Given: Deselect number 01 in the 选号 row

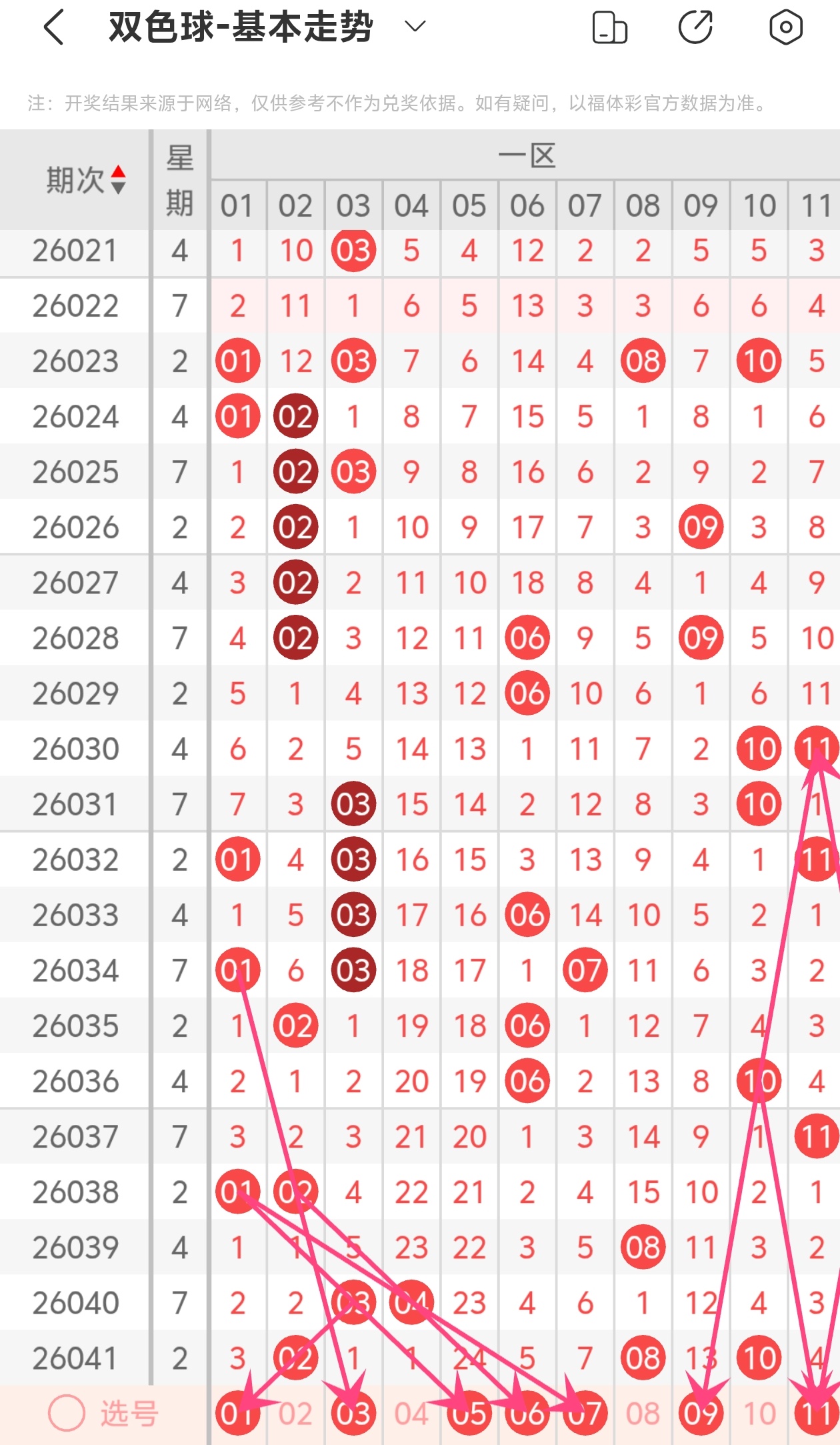Looking at the screenshot, I should (x=237, y=1413).
